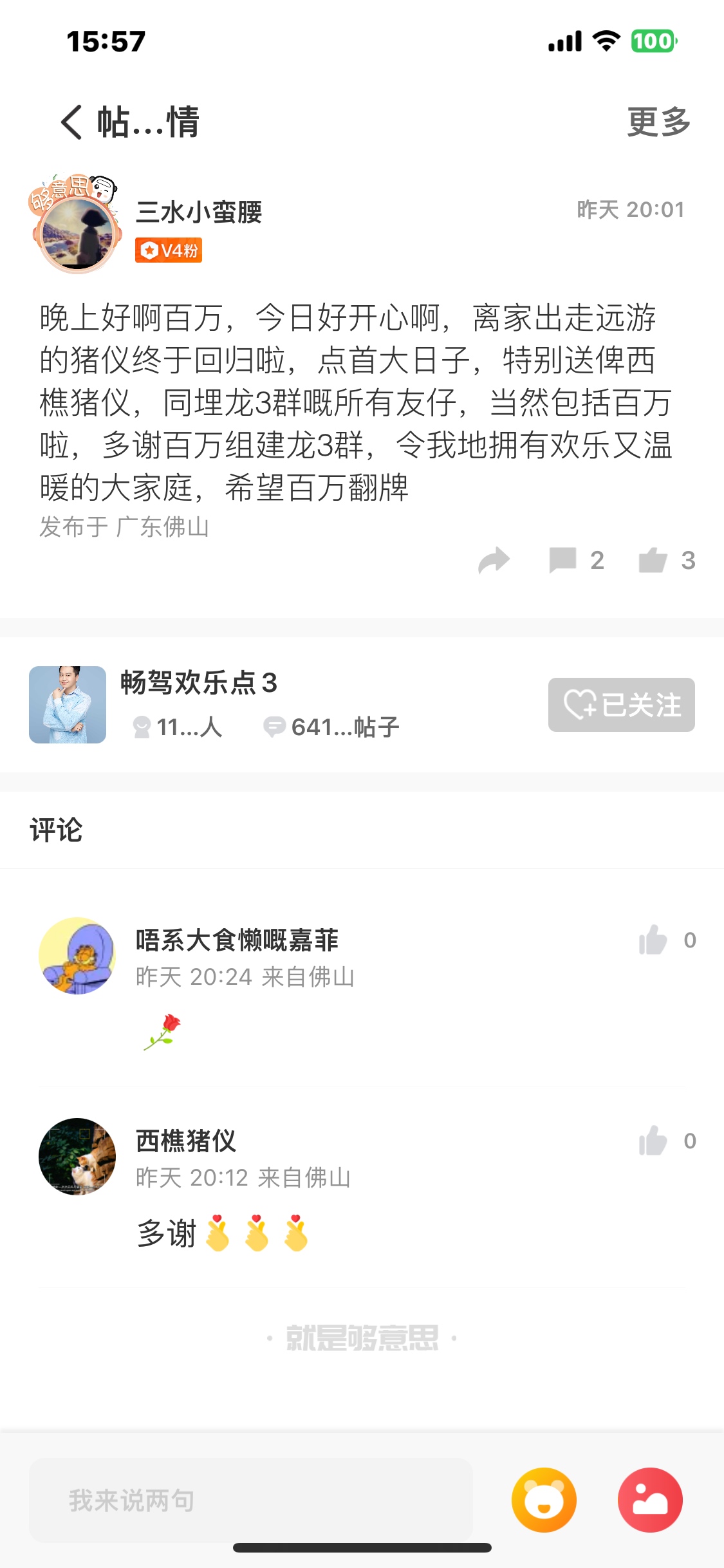Open 三水小蛮腰's profile avatar
724x1568 pixels.
[x=77, y=232]
